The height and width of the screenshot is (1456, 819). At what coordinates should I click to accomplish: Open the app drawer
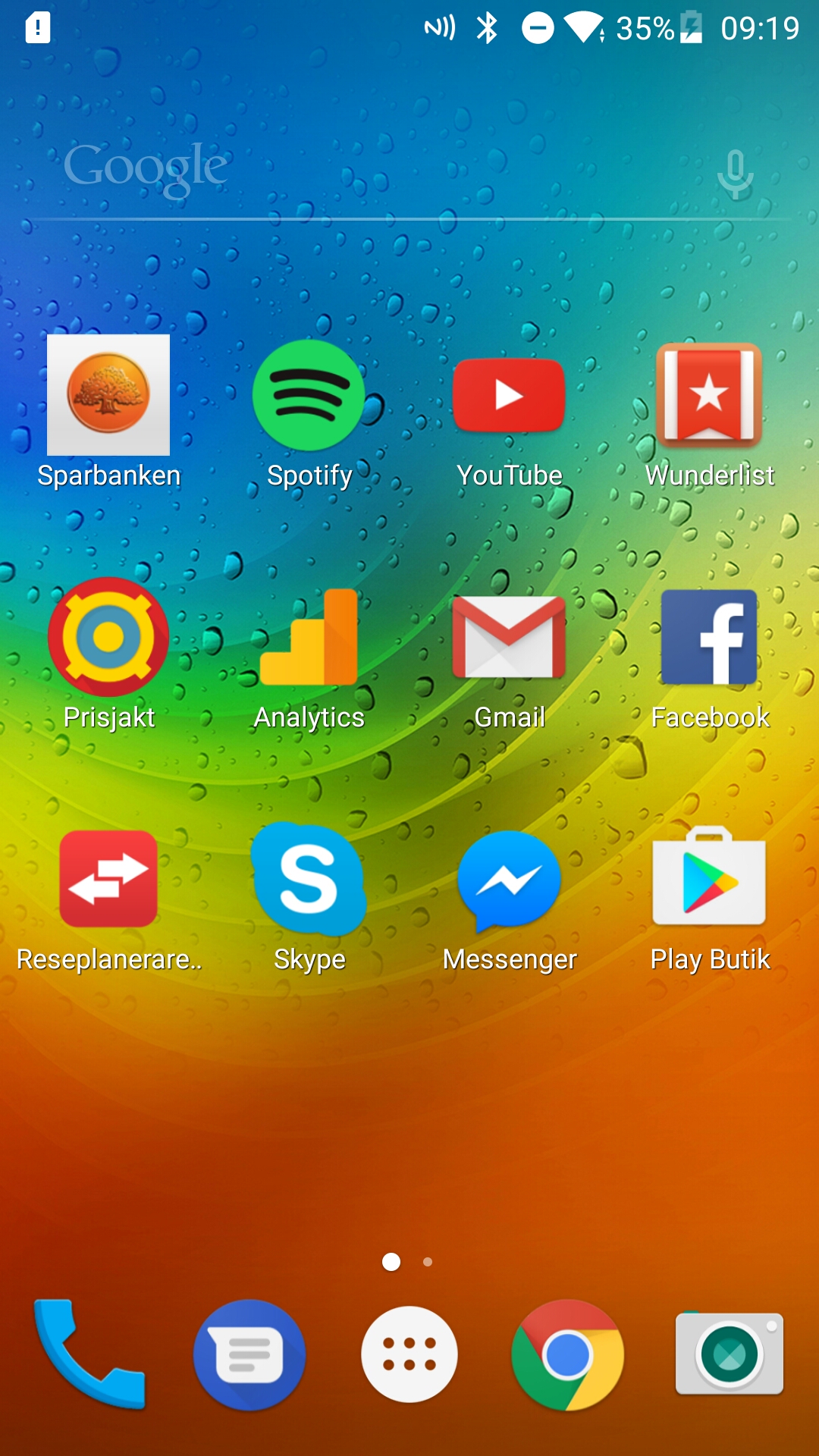409,1354
